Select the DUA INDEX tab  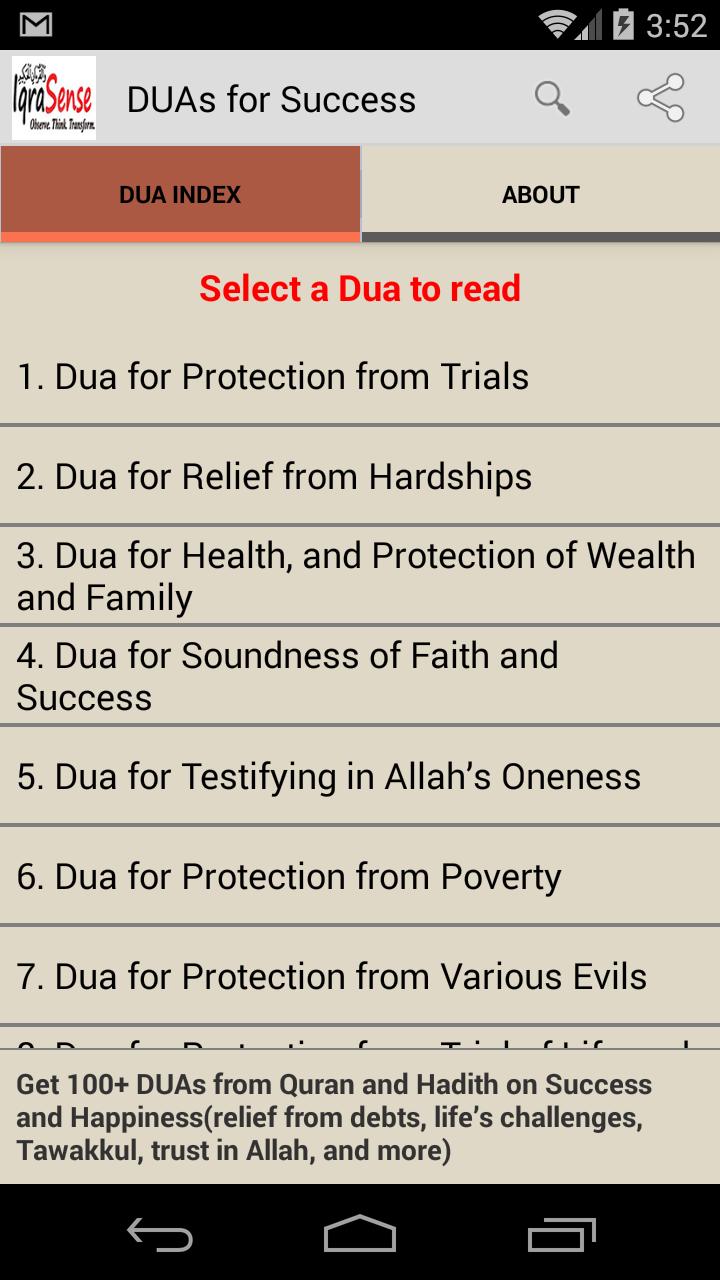click(x=180, y=194)
